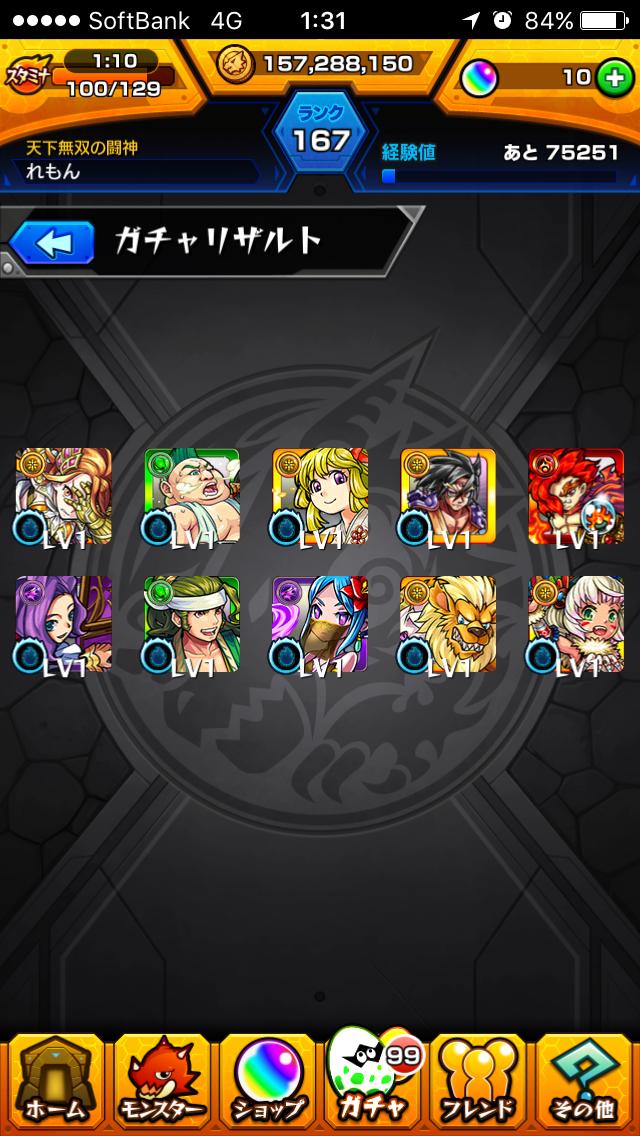This screenshot has height=1136, width=640.
Task: Open the blue-haired masked girl monster
Action: 320,624
